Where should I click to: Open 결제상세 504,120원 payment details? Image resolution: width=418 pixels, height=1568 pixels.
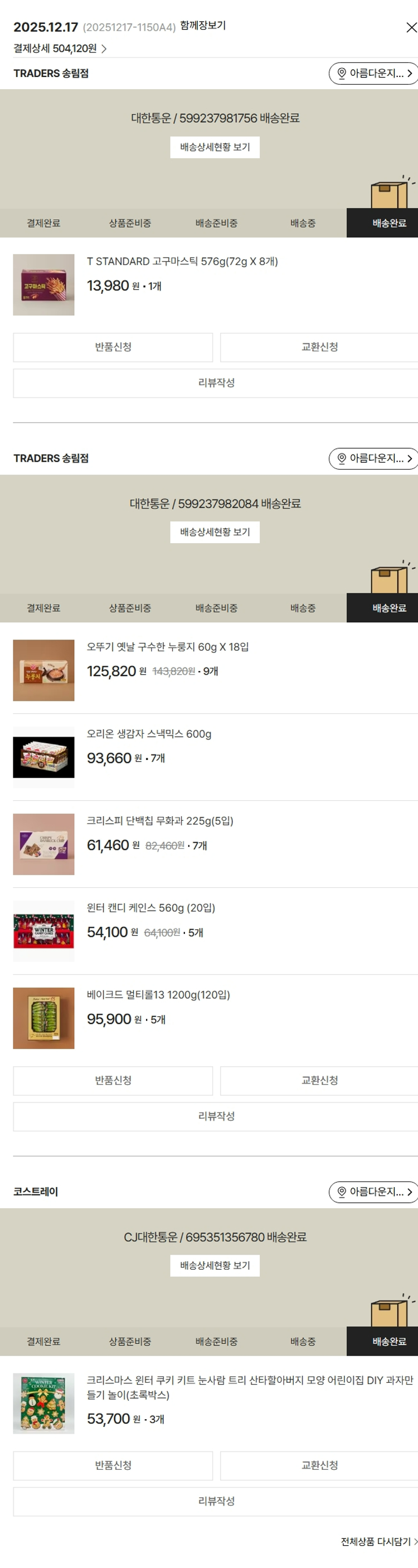(x=60, y=49)
